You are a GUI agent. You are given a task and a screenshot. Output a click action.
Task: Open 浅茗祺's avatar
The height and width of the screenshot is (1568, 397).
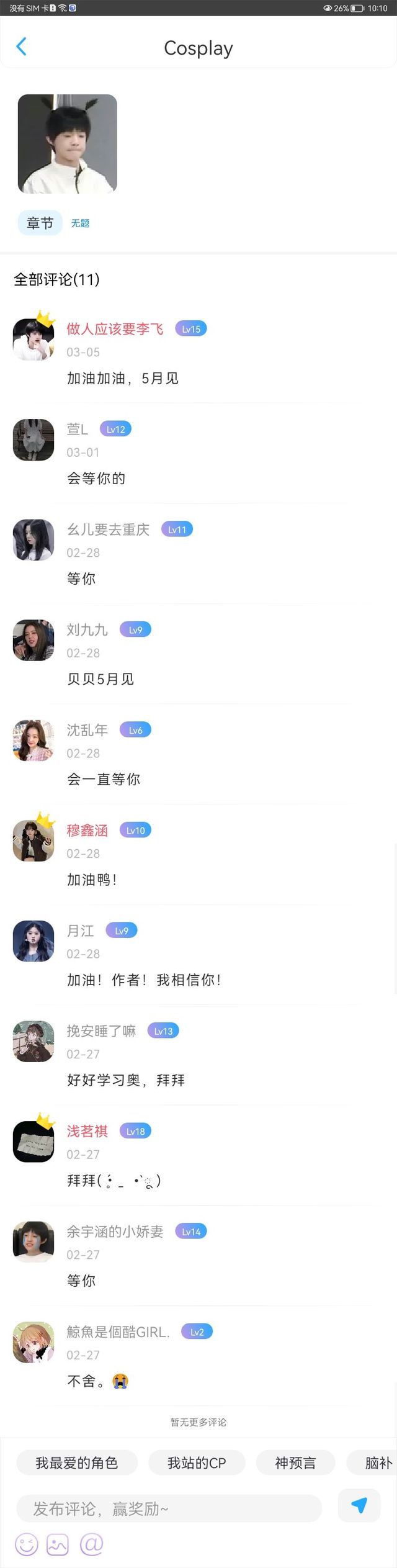click(x=33, y=1142)
